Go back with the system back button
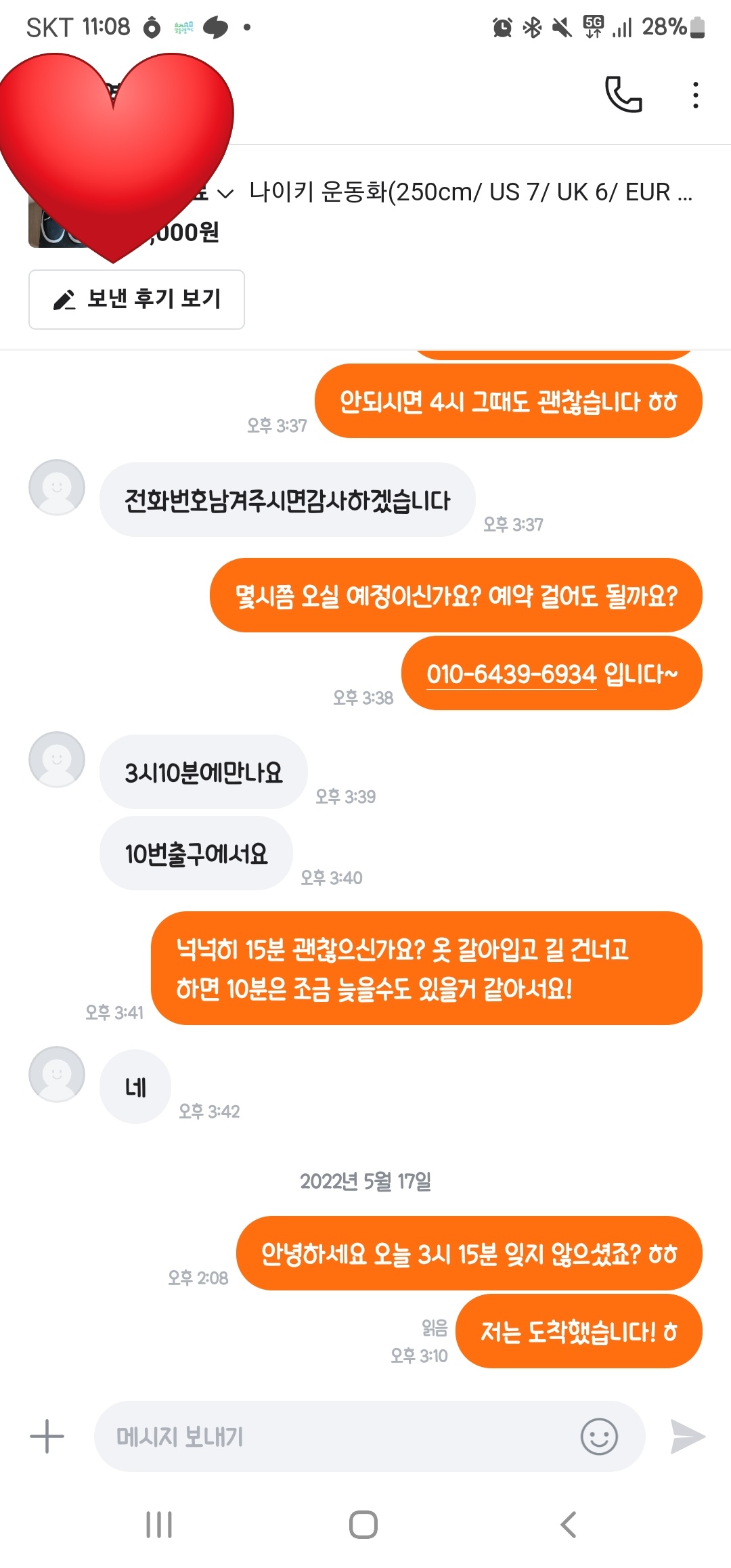The height and width of the screenshot is (1568, 731). coord(569,1525)
